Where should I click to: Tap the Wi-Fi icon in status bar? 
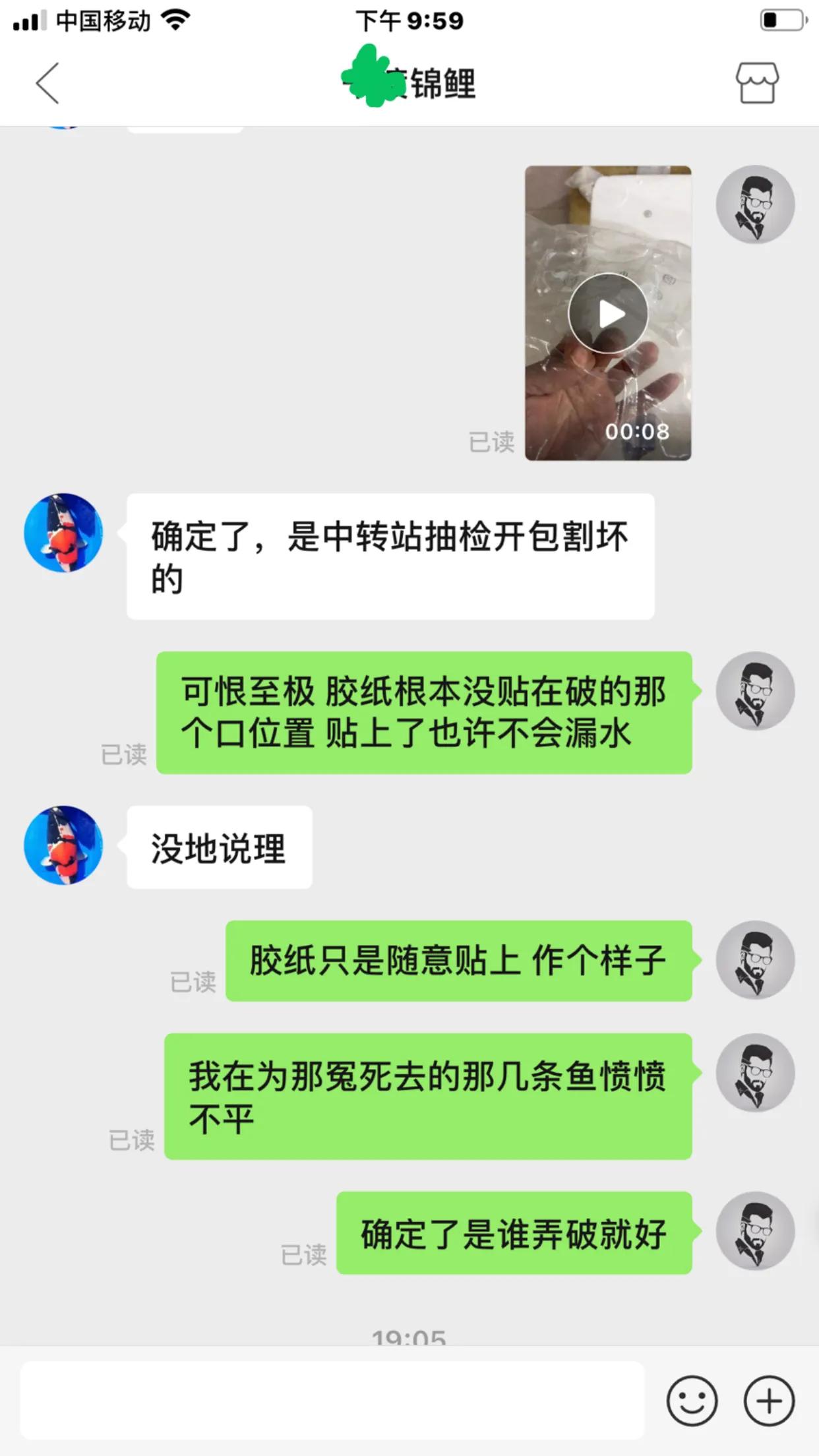click(x=175, y=18)
